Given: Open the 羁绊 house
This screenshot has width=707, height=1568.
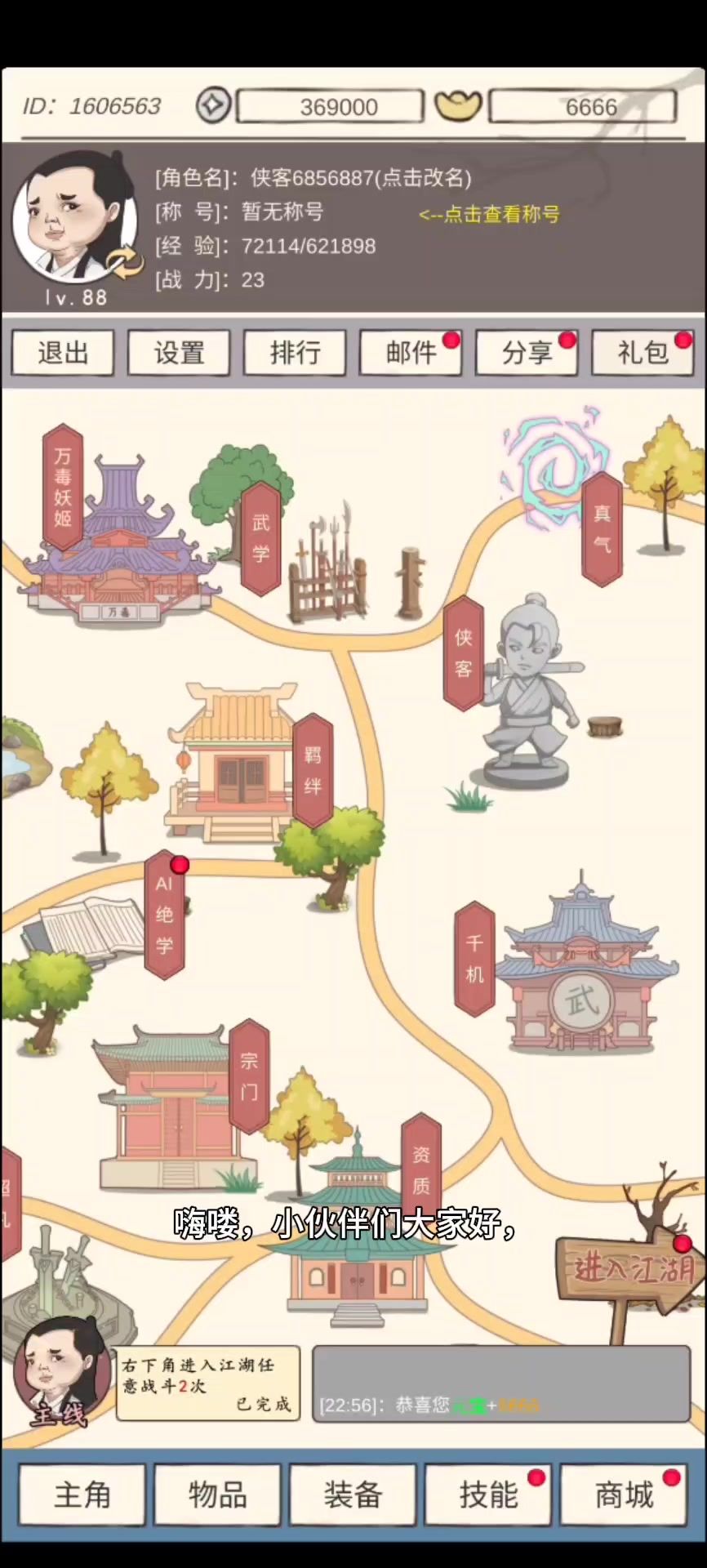Looking at the screenshot, I should pyautogui.click(x=313, y=769).
